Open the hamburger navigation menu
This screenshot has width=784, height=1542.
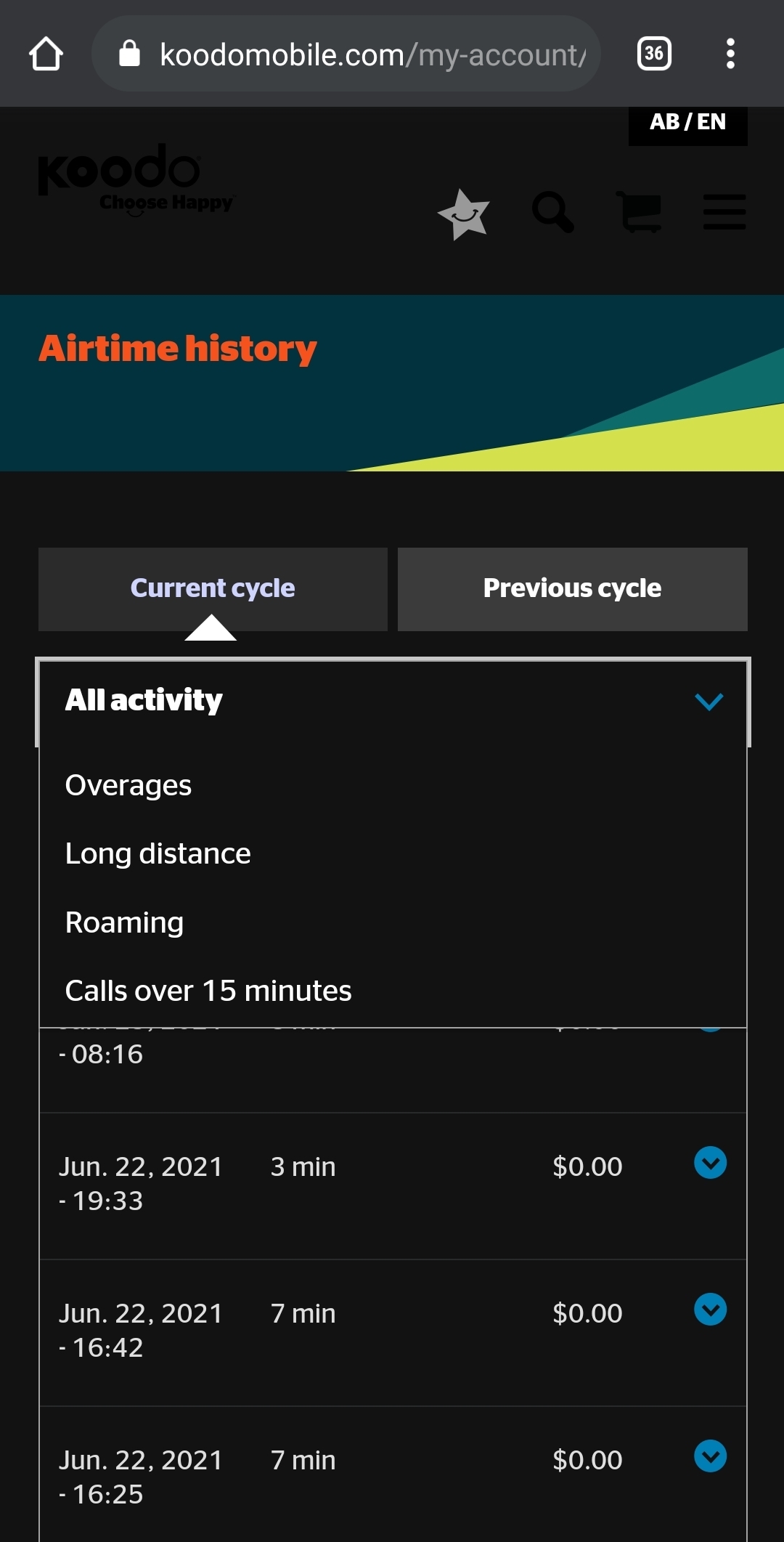724,212
